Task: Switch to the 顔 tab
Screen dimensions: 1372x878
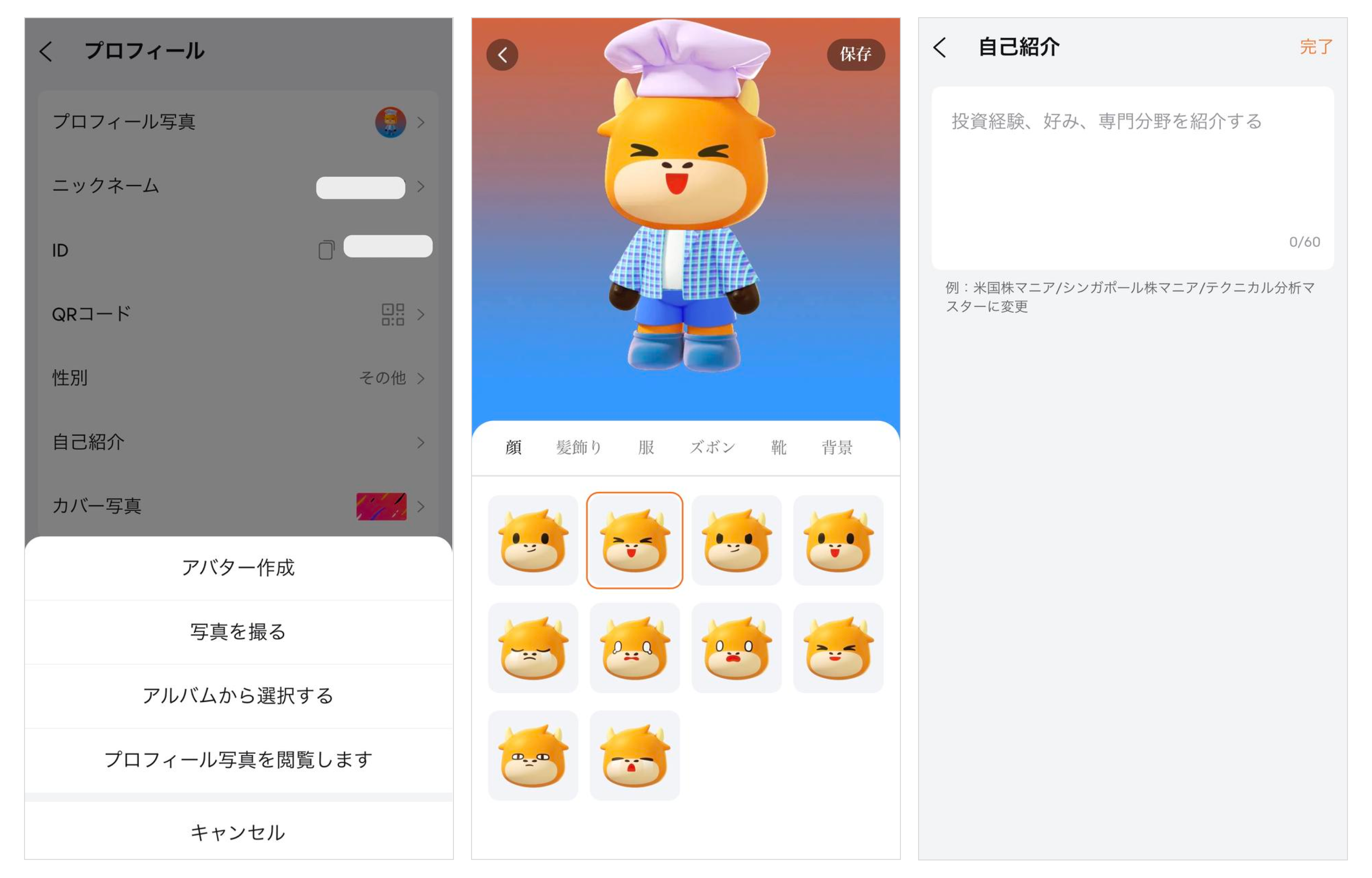Action: click(x=513, y=448)
